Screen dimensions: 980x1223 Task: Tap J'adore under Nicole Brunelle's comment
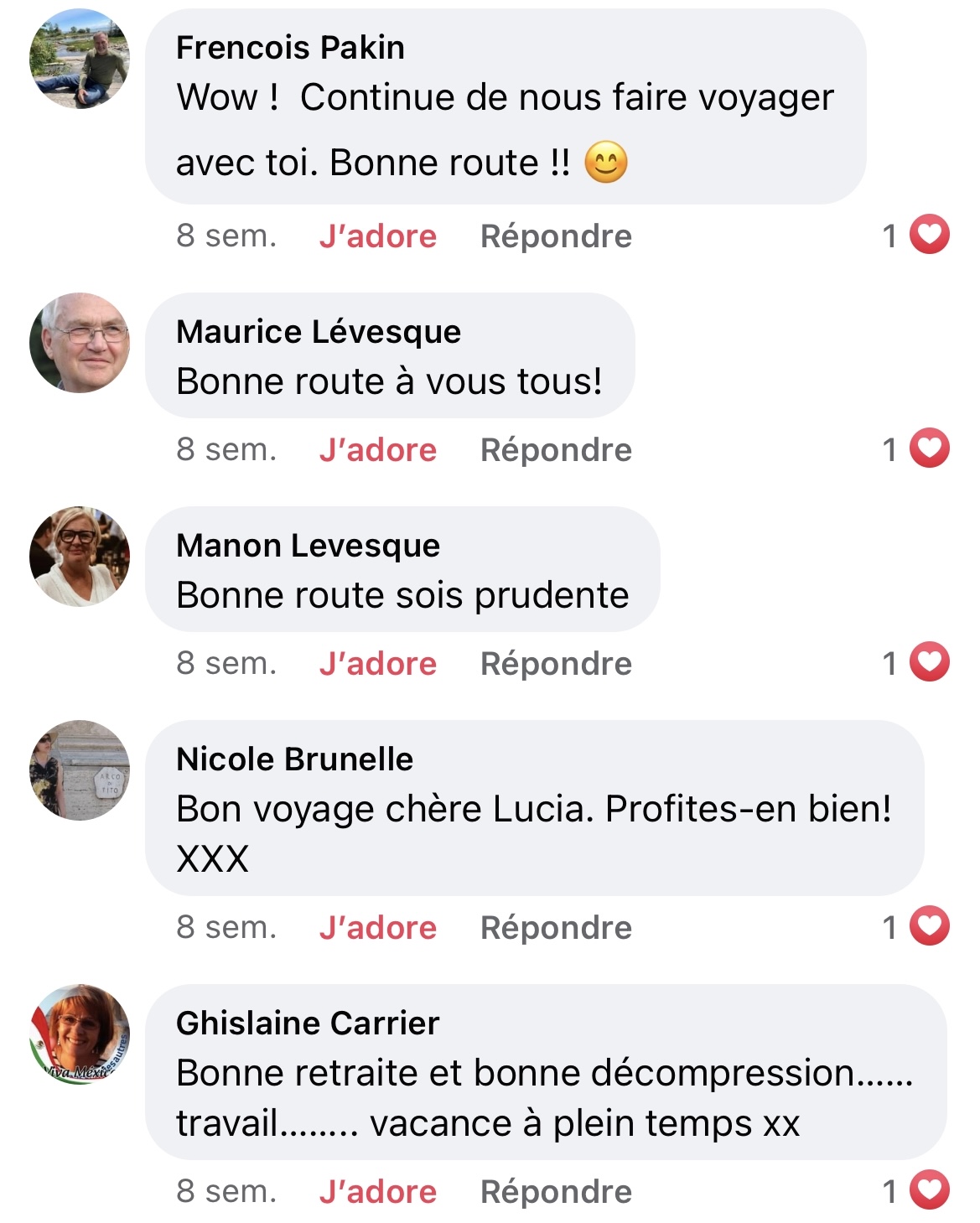(377, 928)
